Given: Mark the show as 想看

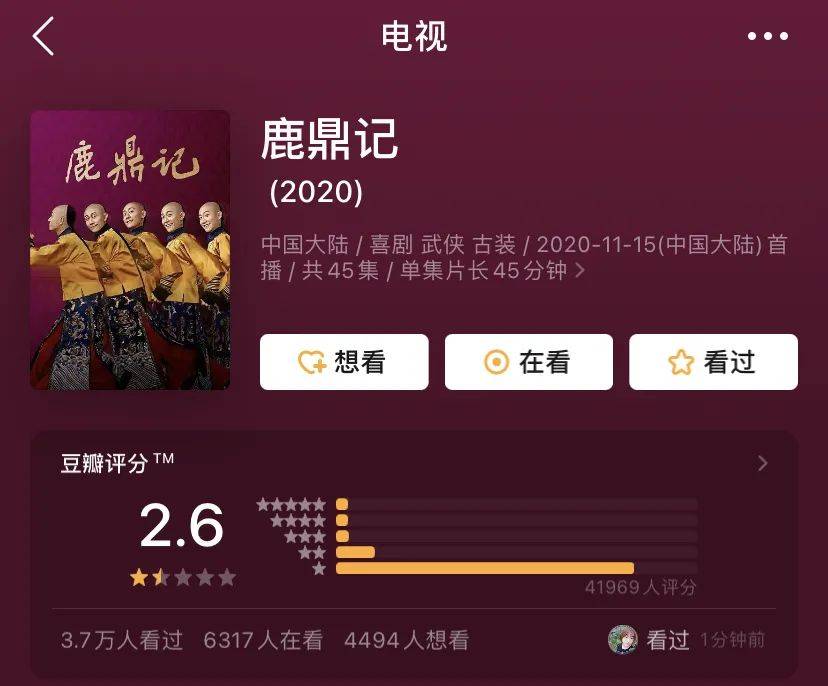Looking at the screenshot, I should click(x=344, y=362).
